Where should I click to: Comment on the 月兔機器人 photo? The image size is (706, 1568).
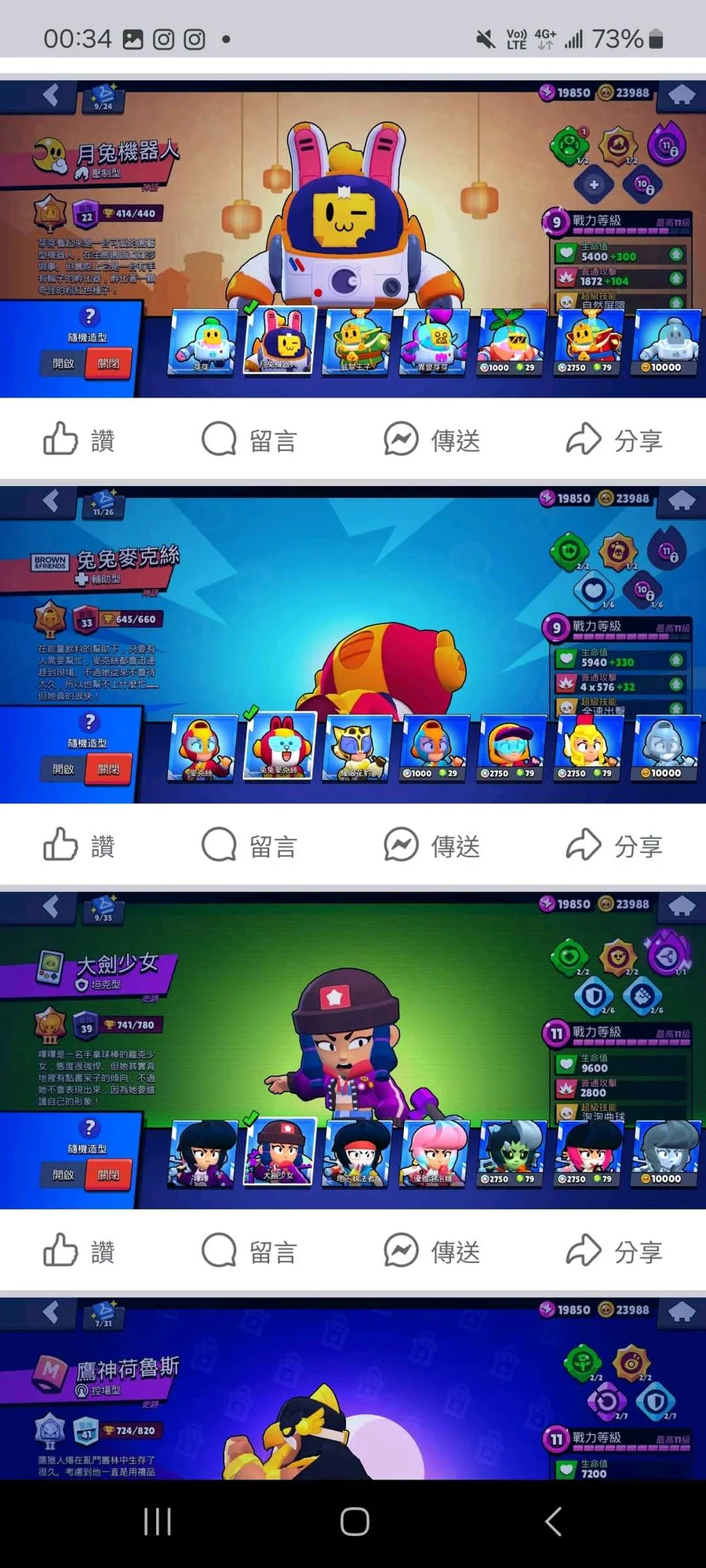click(249, 440)
